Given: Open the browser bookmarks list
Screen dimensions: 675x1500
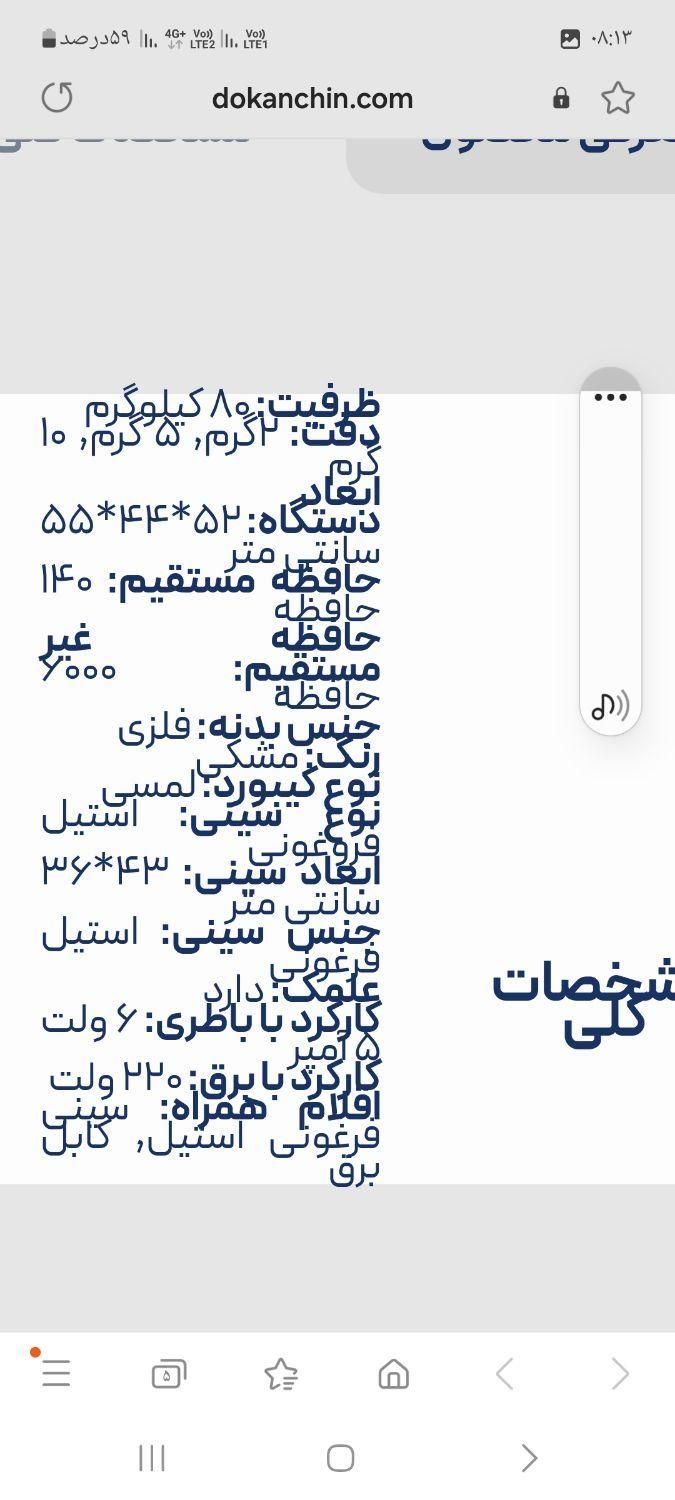Looking at the screenshot, I should [x=281, y=1375].
